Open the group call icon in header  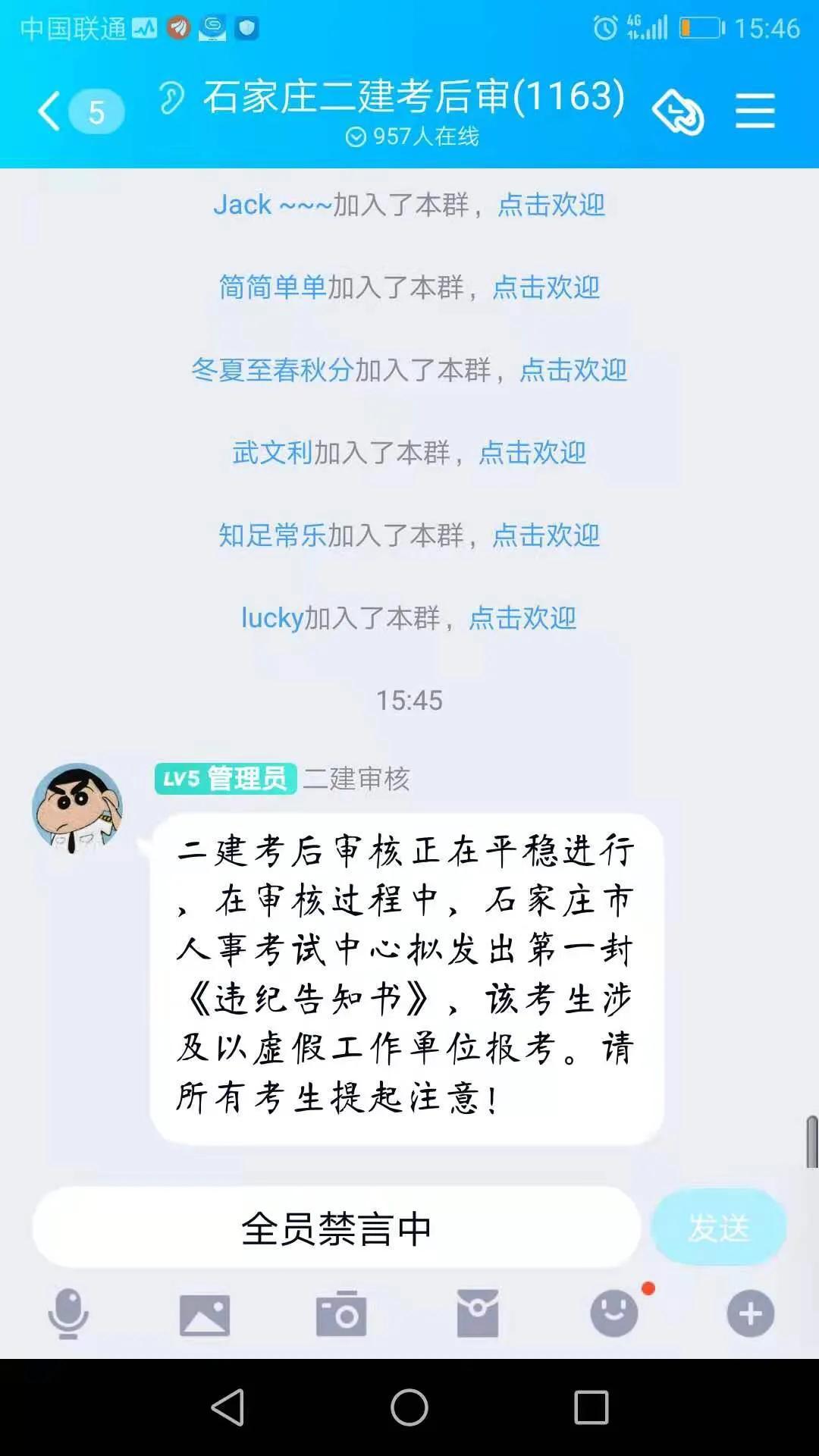coord(677,112)
